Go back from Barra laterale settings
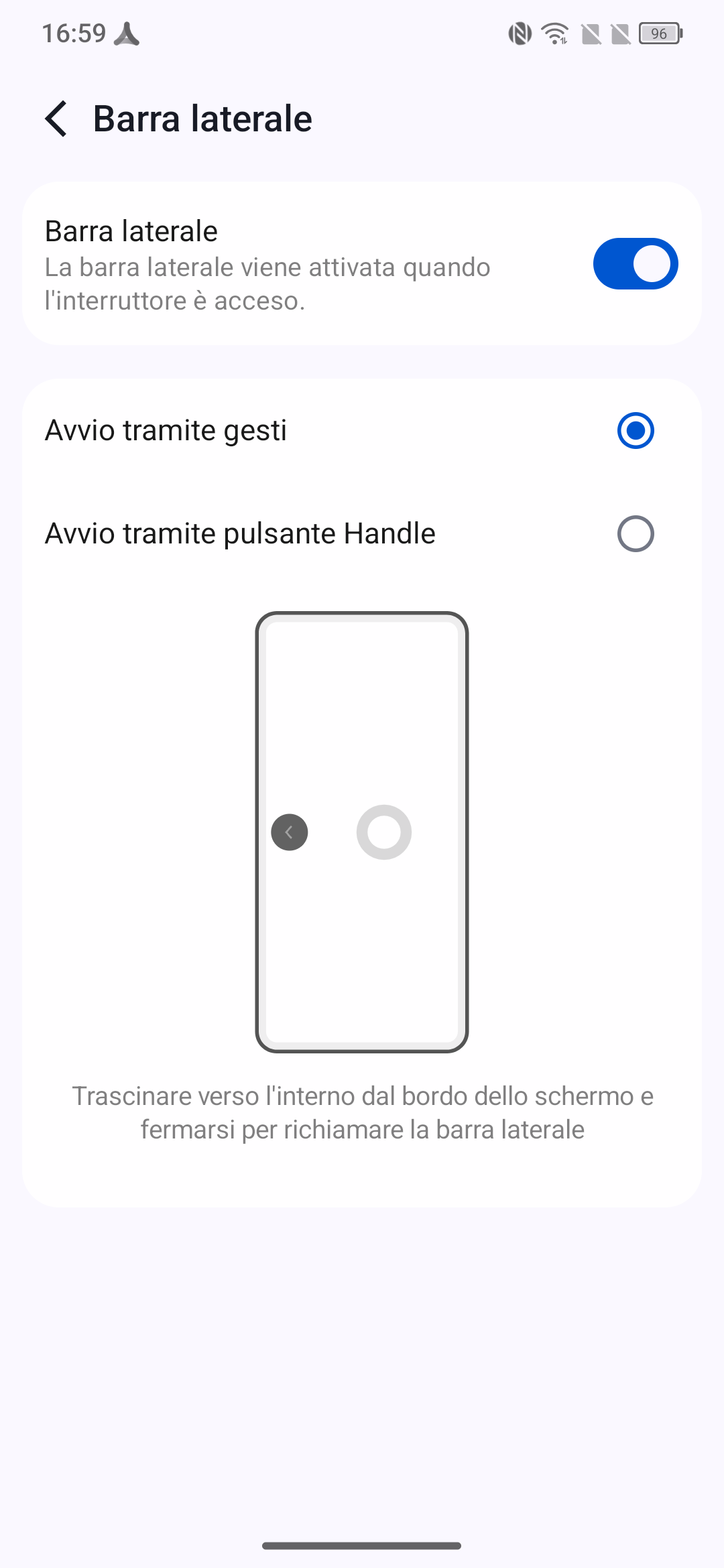 56,119
